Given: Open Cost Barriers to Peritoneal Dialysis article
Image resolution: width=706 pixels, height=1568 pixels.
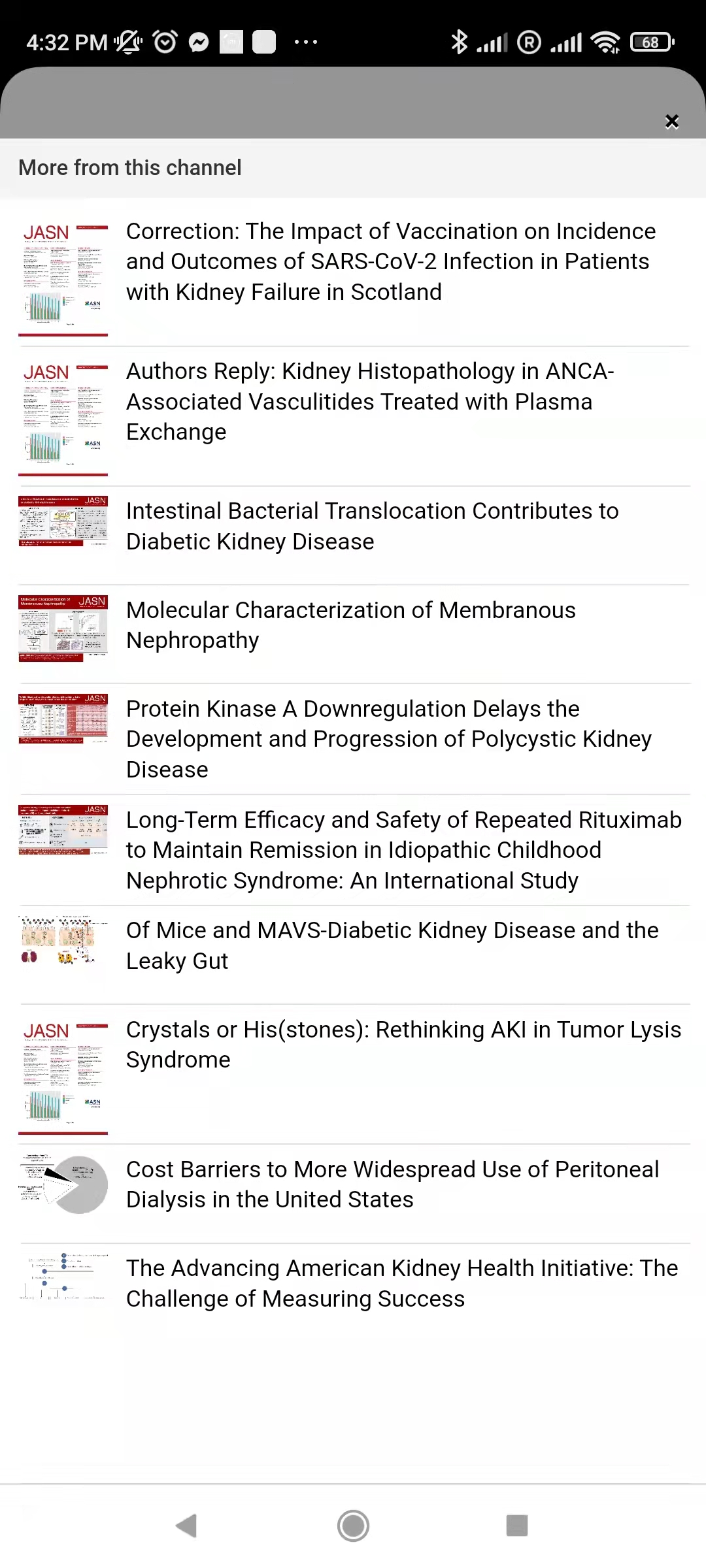Looking at the screenshot, I should pos(353,1194).
